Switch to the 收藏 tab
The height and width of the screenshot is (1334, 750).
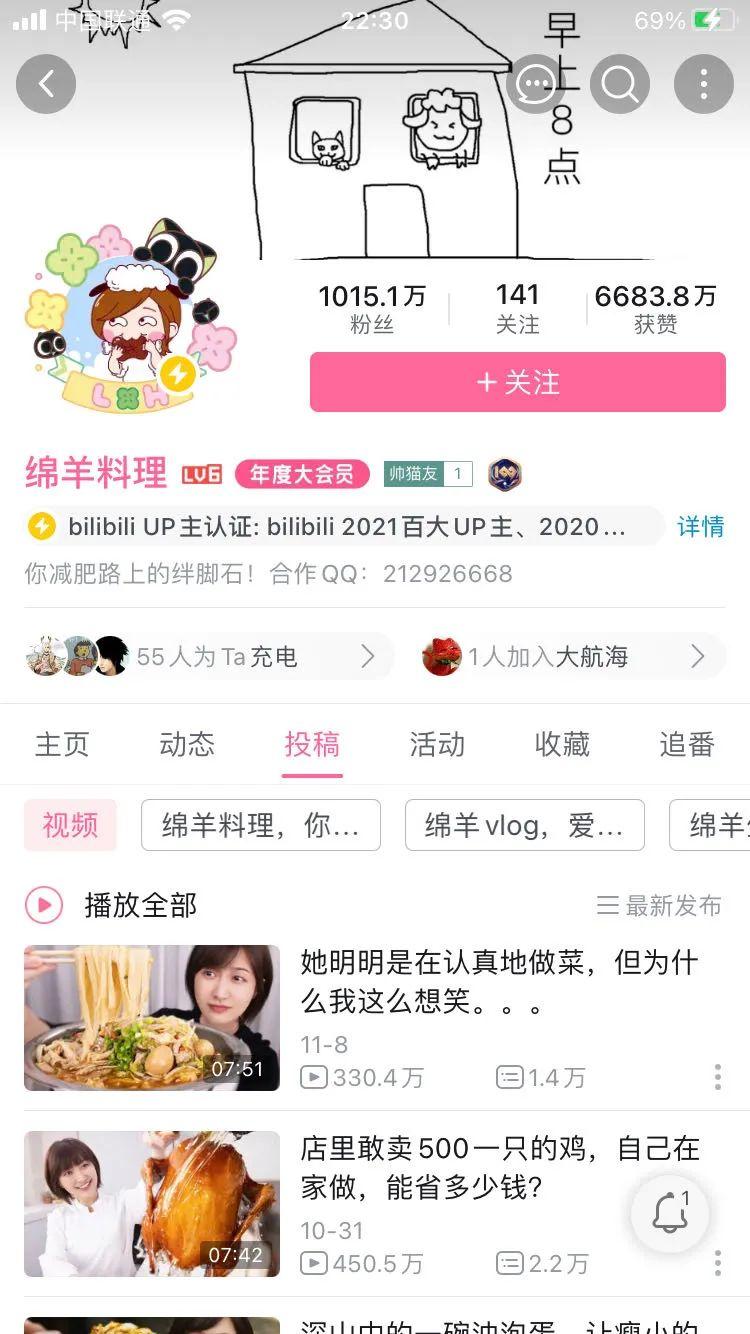point(561,744)
